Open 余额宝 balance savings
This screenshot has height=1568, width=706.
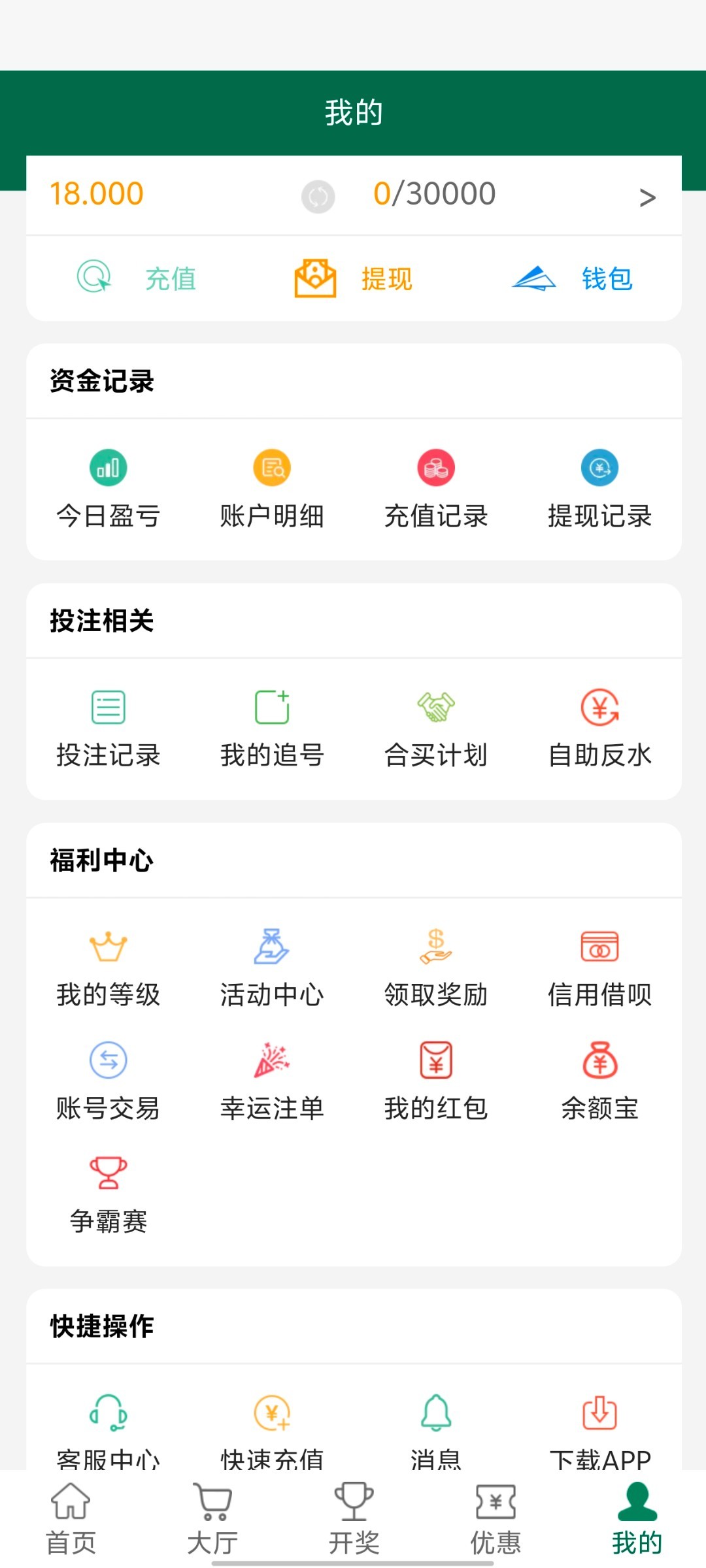point(599,1081)
